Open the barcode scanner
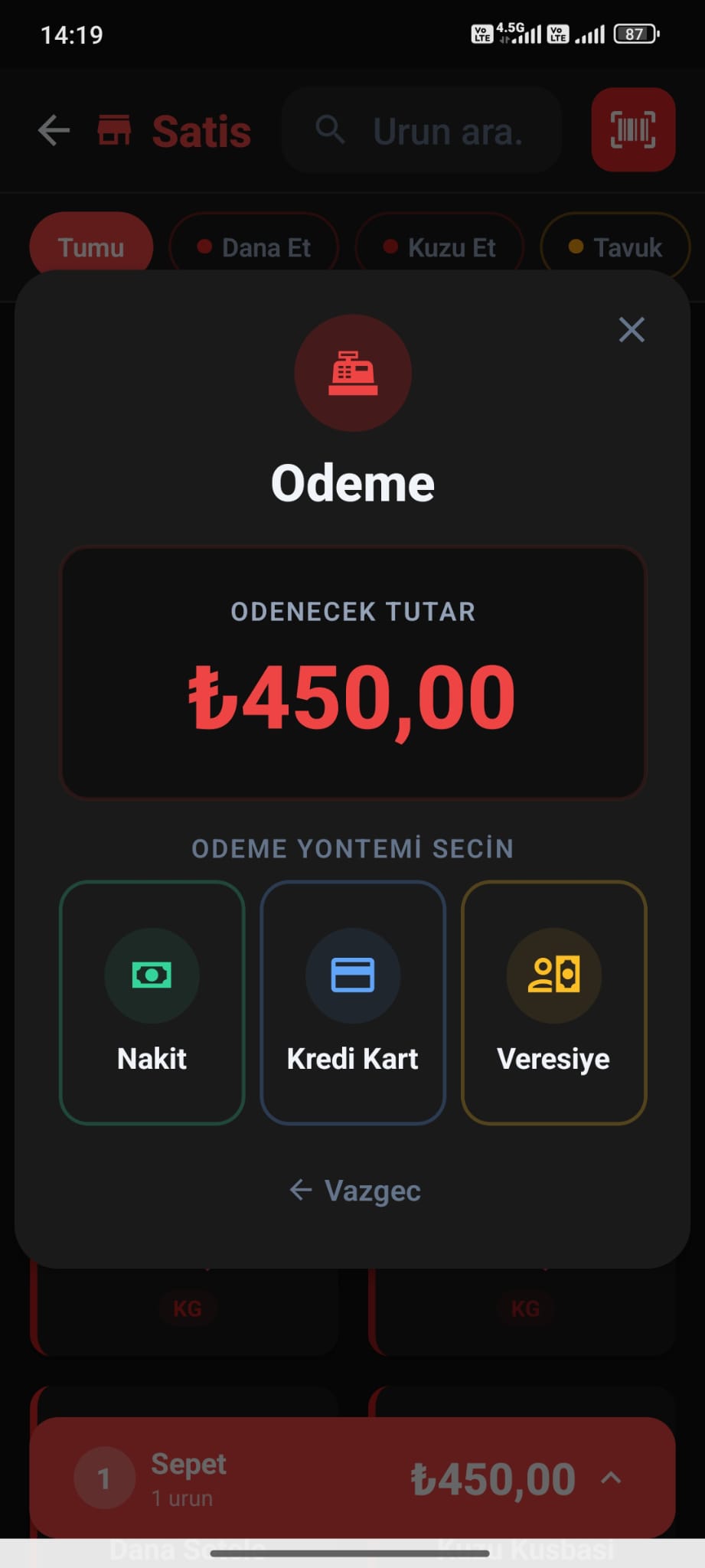The height and width of the screenshot is (1568, 705). click(632, 129)
